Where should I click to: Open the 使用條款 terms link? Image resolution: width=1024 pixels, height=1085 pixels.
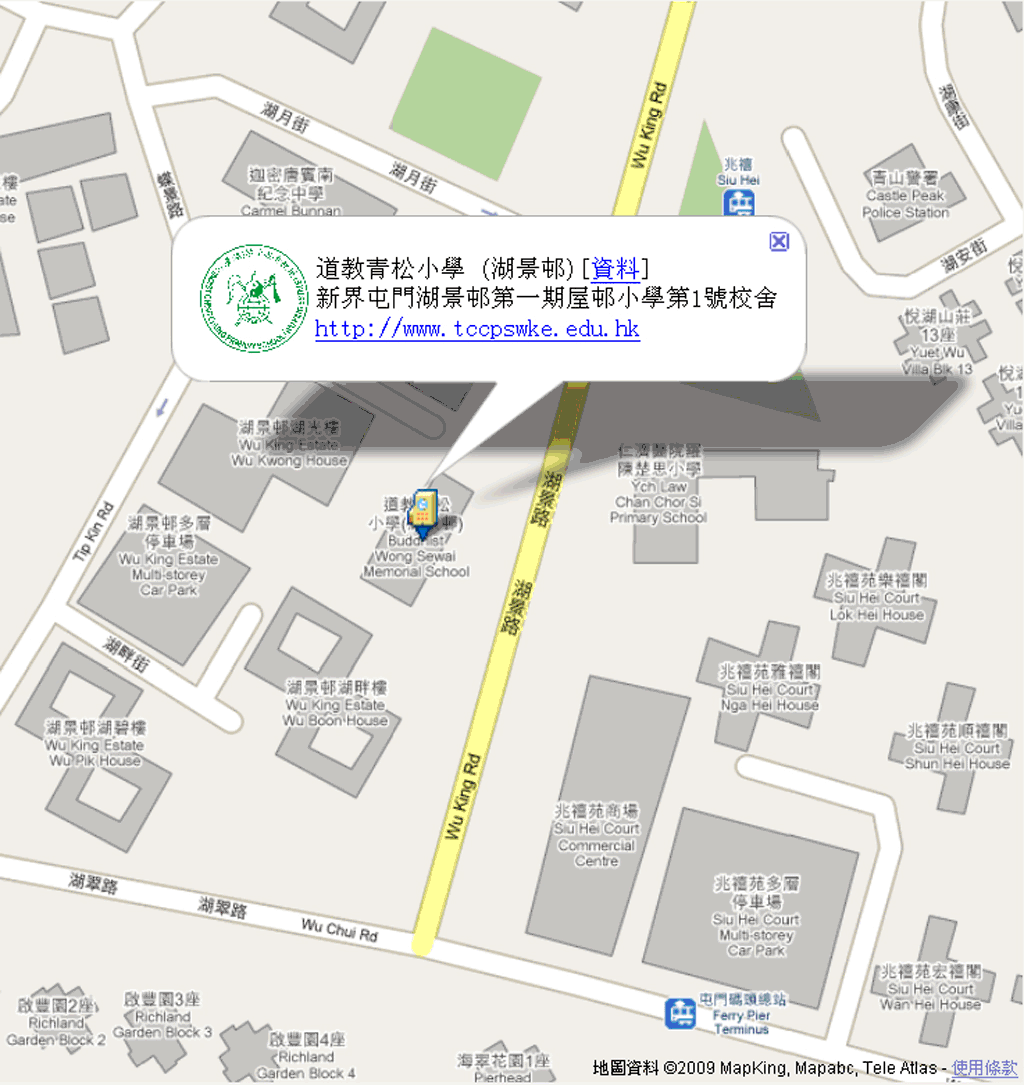click(984, 1068)
